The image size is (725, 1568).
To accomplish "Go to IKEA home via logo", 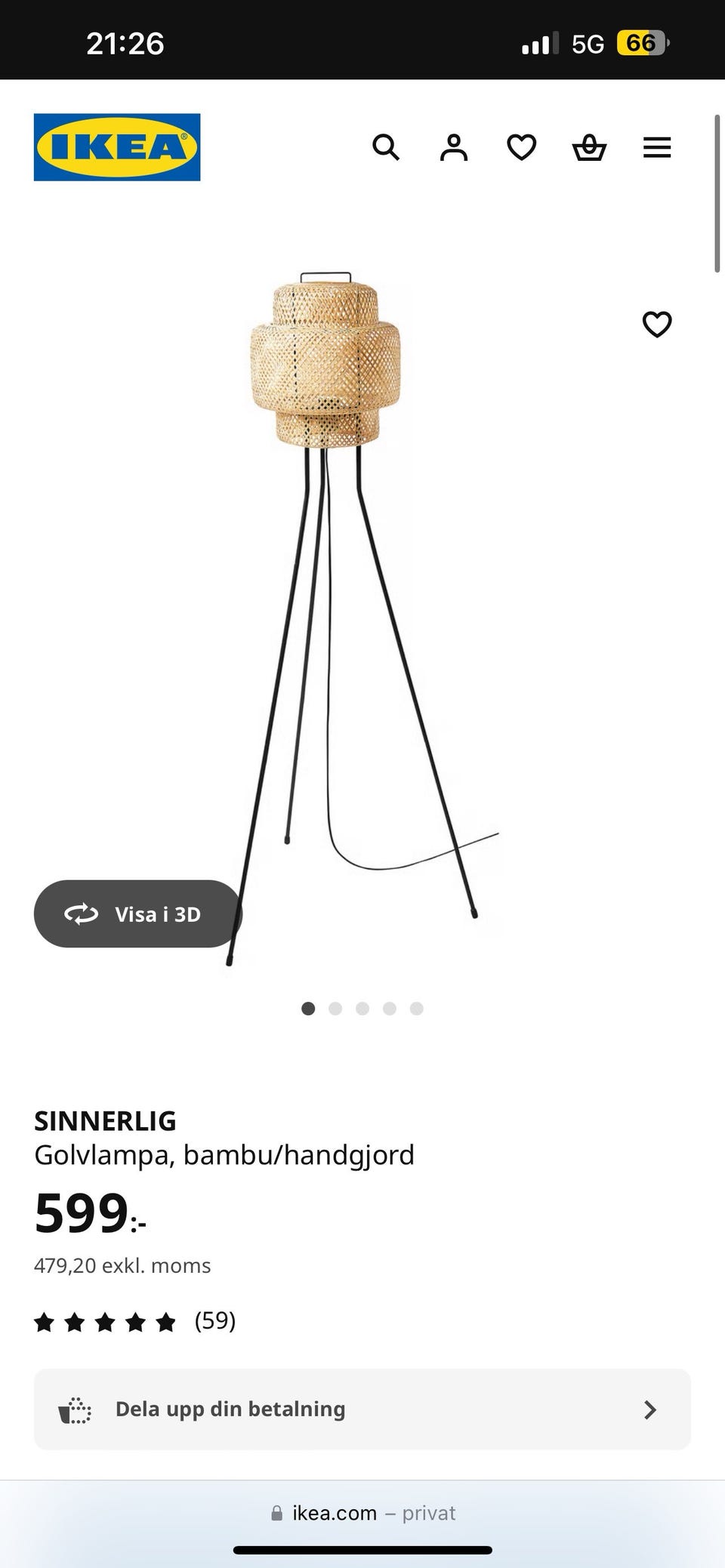I will pyautogui.click(x=117, y=147).
